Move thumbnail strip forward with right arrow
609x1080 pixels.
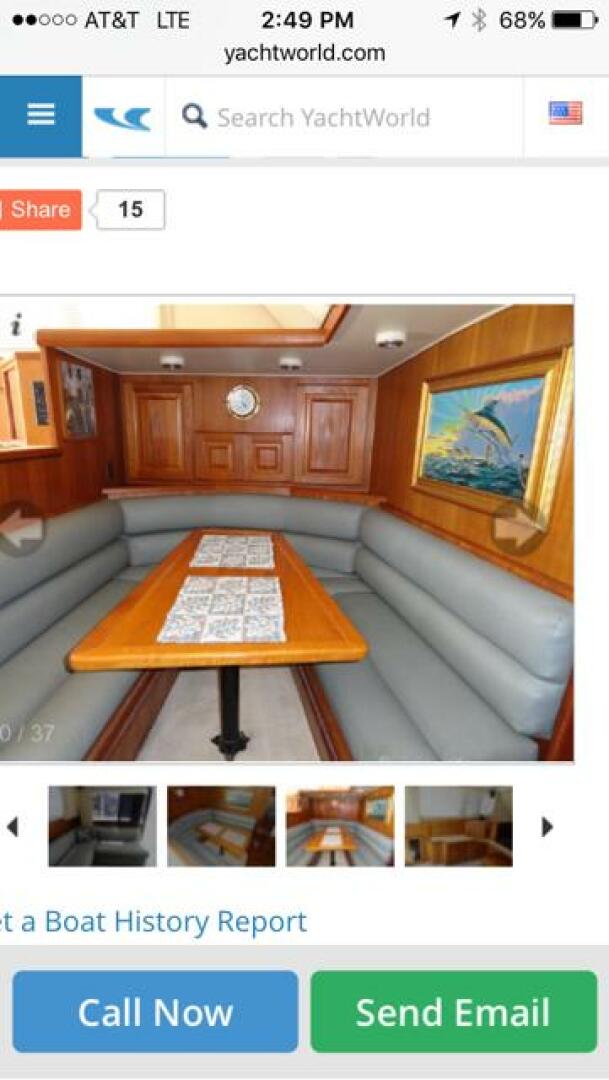click(x=547, y=826)
